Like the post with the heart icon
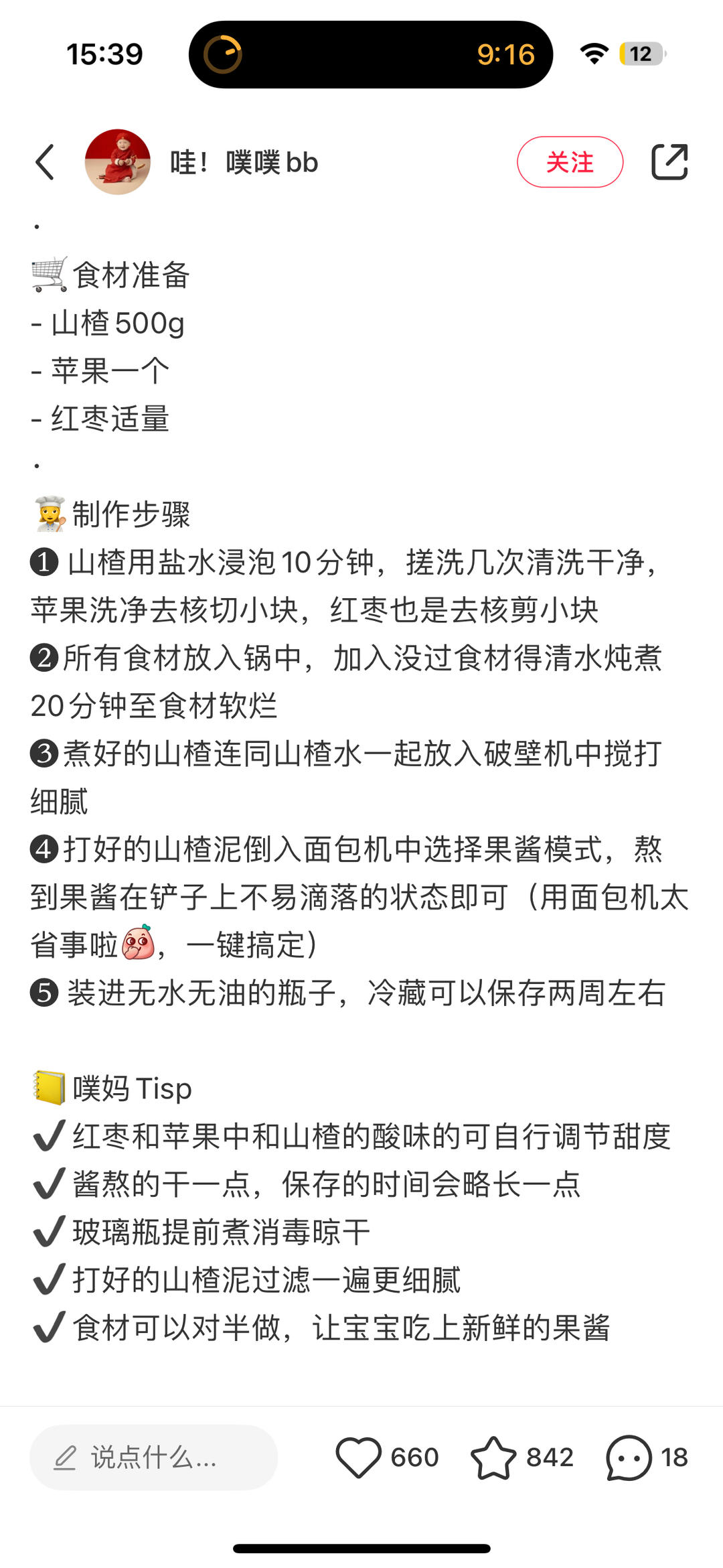Viewport: 723px width, 1568px height. click(x=359, y=1457)
